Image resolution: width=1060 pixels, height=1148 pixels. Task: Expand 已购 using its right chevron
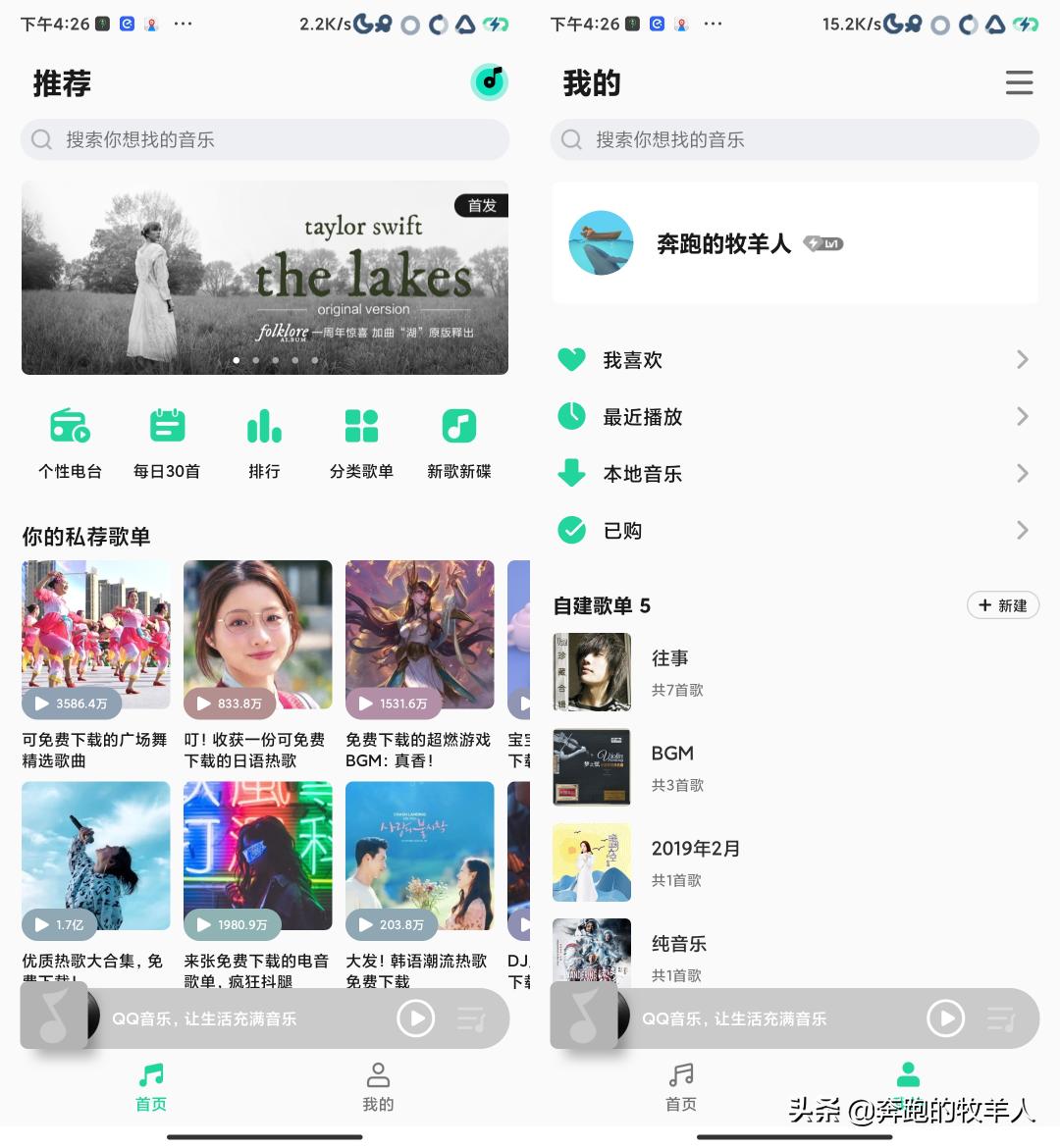[1023, 530]
